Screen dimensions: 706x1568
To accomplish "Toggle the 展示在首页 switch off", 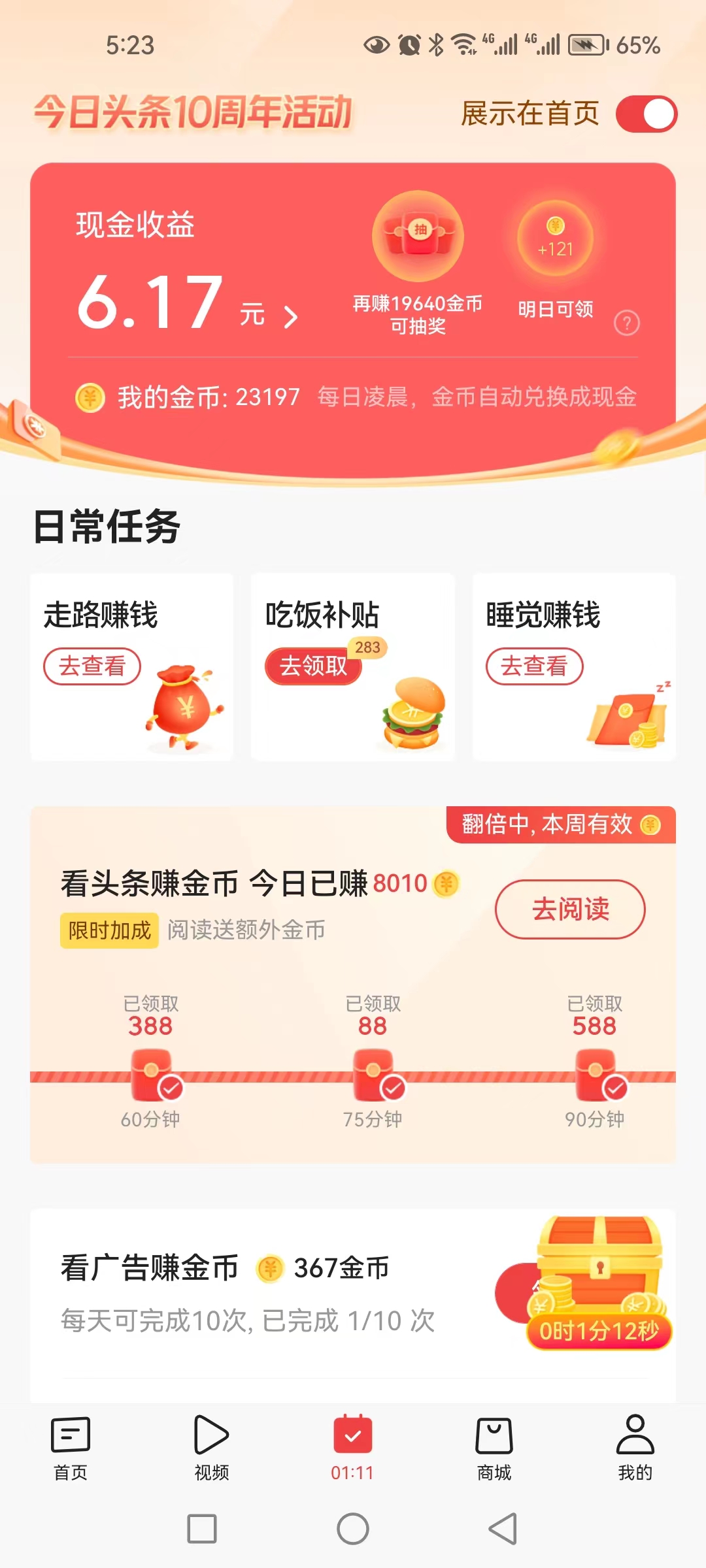I will click(646, 114).
